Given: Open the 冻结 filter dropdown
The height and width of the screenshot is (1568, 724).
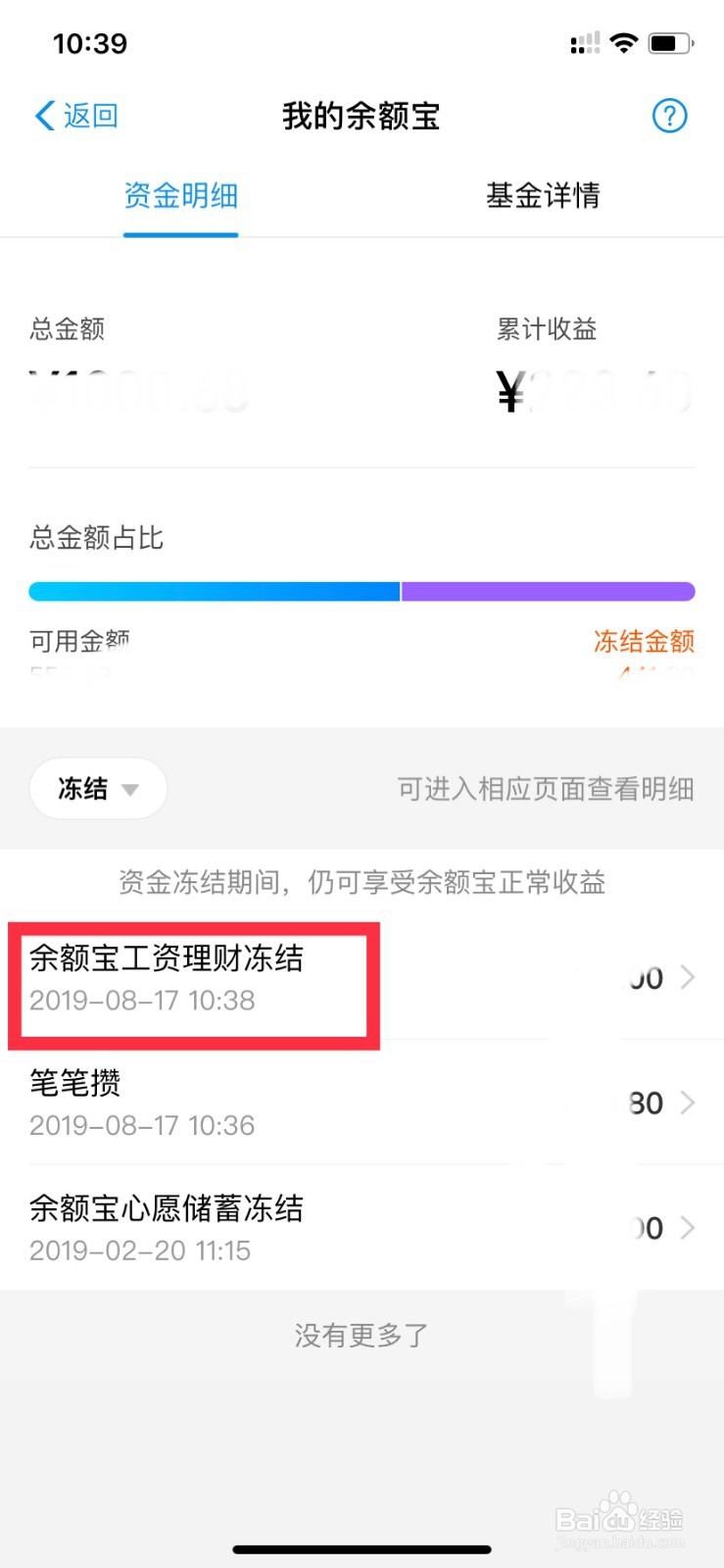Looking at the screenshot, I should tap(98, 788).
